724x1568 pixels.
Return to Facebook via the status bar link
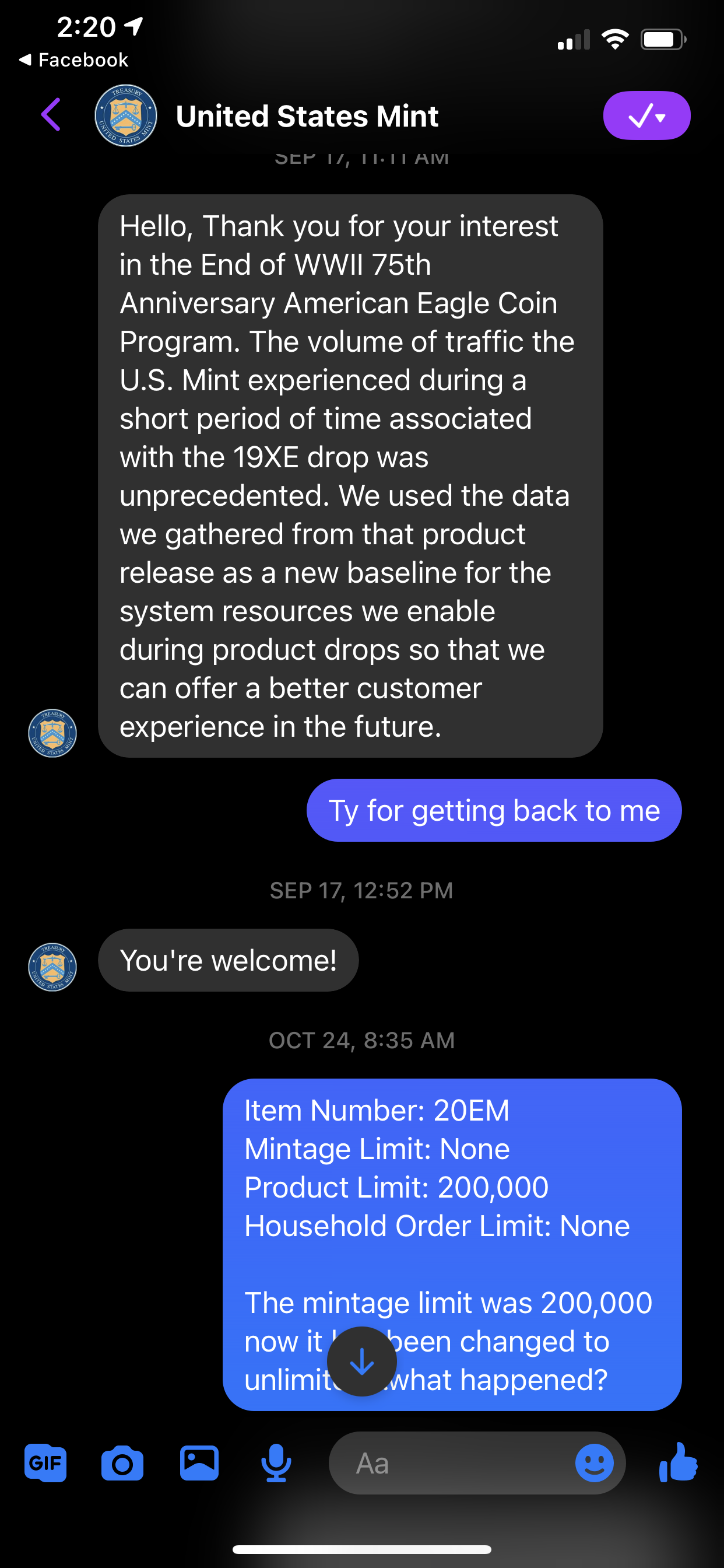point(74,60)
